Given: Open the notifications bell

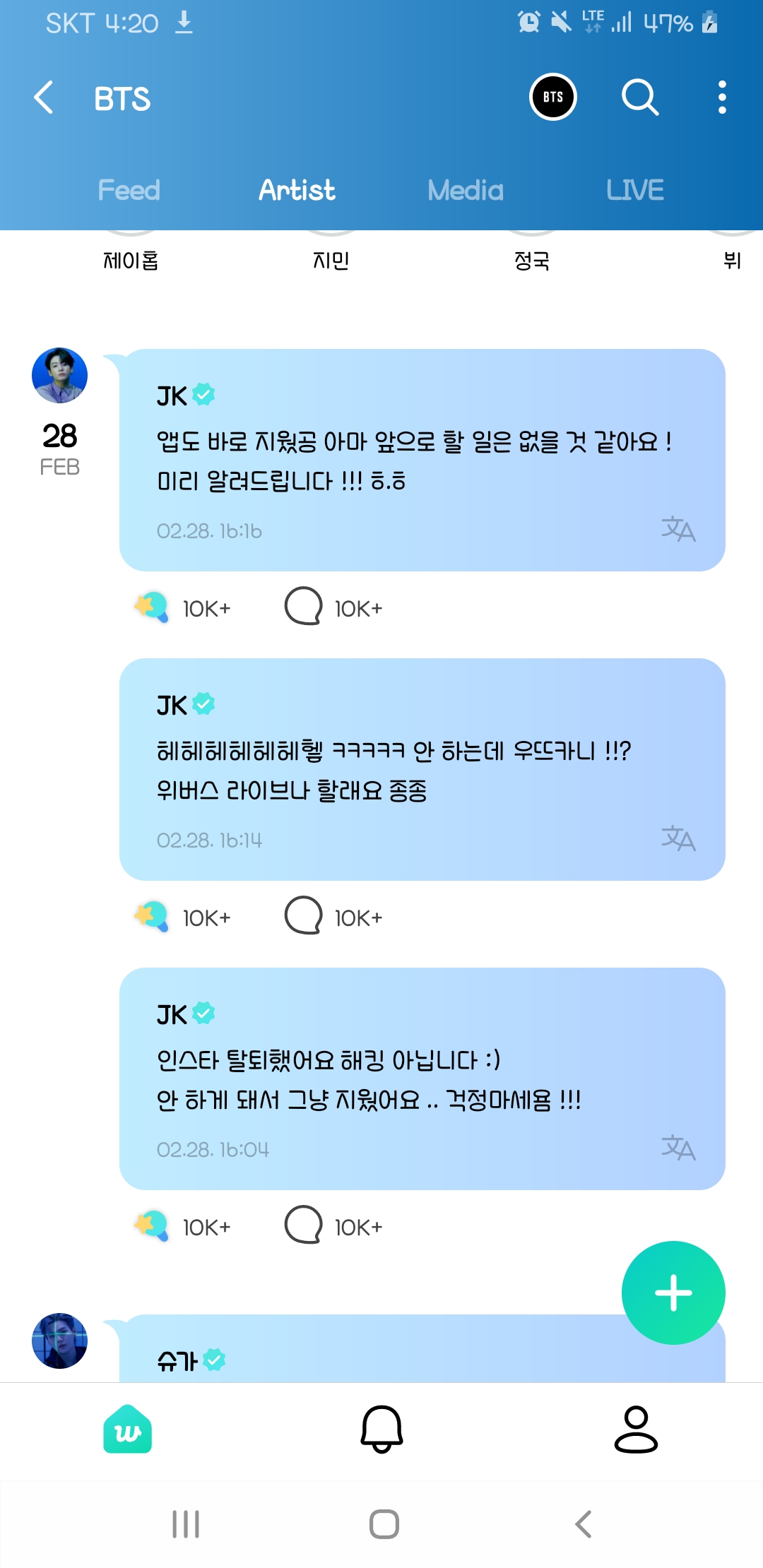Looking at the screenshot, I should point(381,1430).
